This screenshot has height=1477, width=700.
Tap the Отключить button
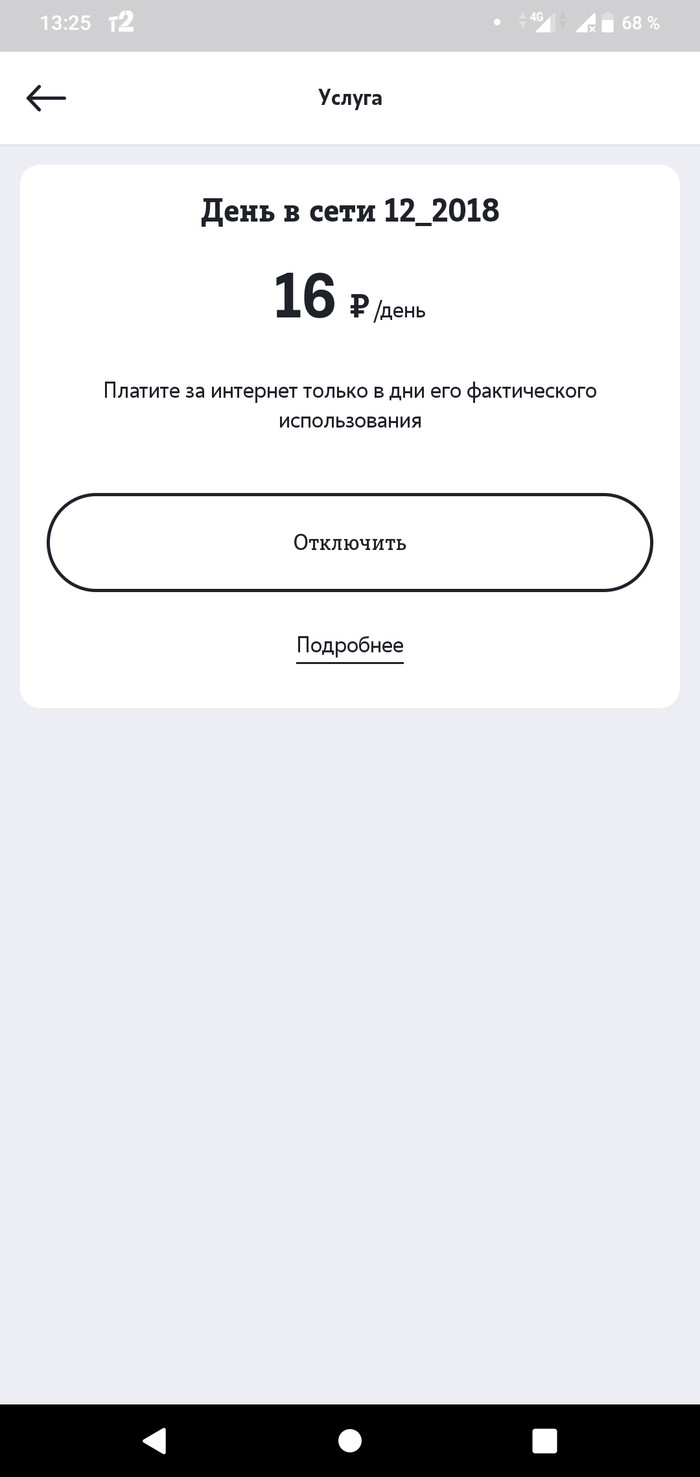coord(350,542)
